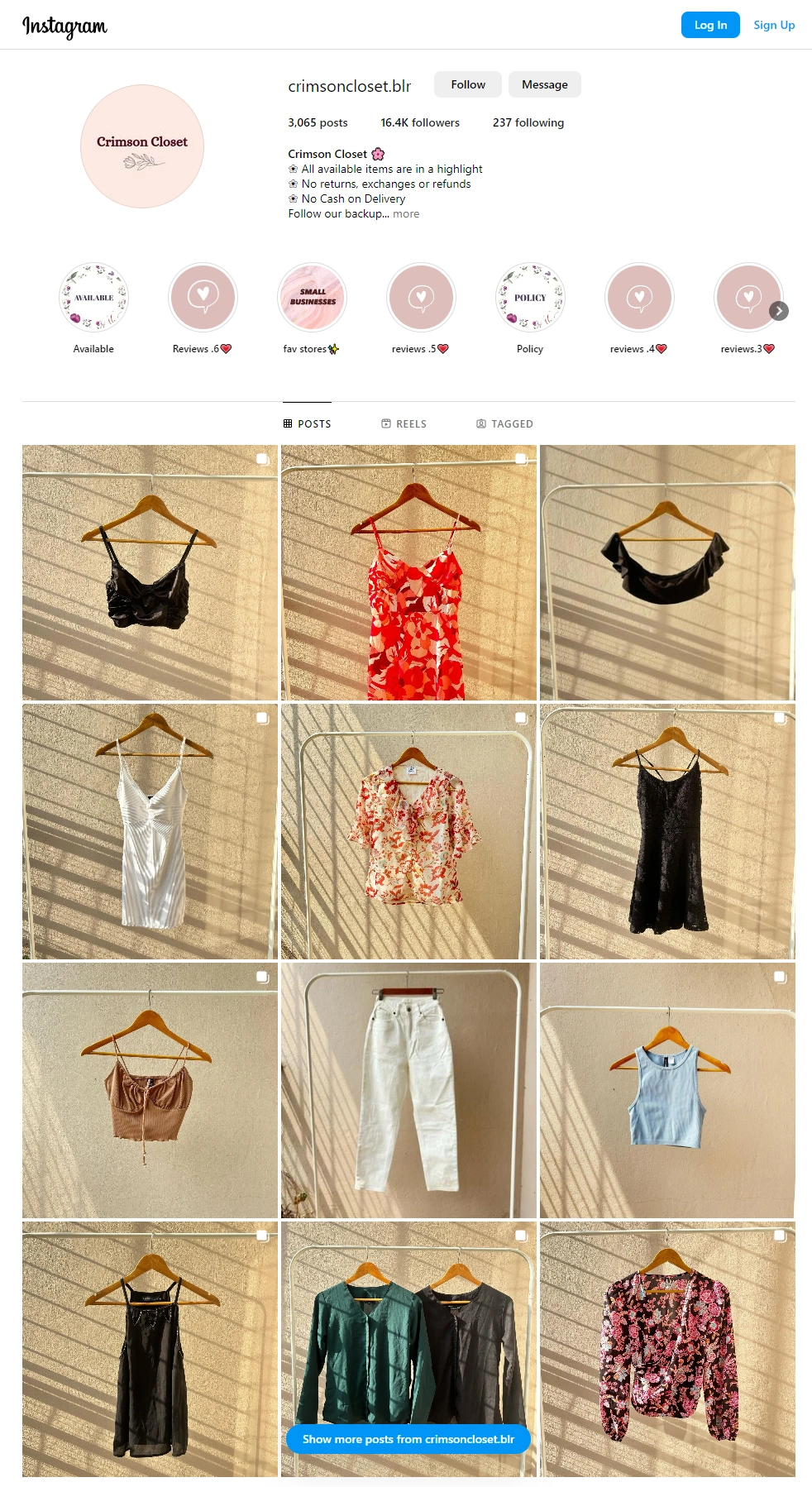View the light blue tank top post

(667, 1090)
